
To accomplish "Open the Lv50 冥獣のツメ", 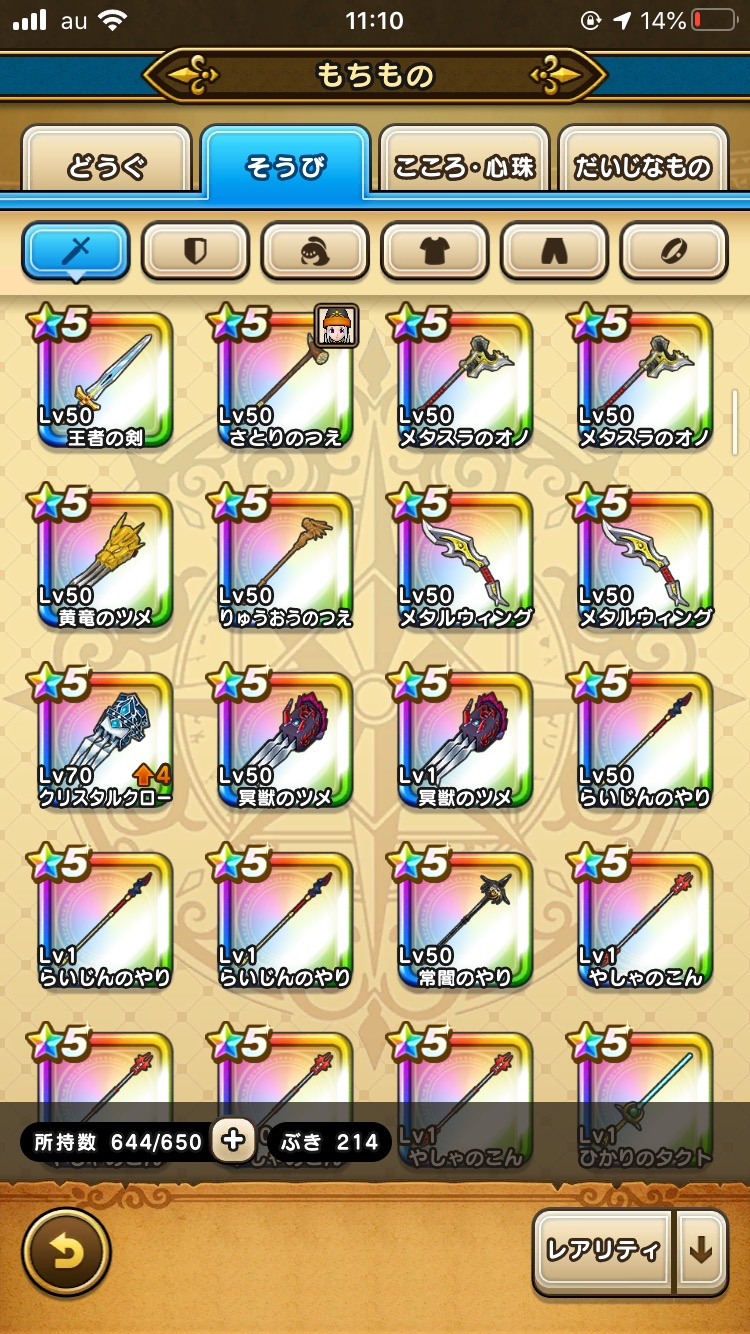I will 285,738.
